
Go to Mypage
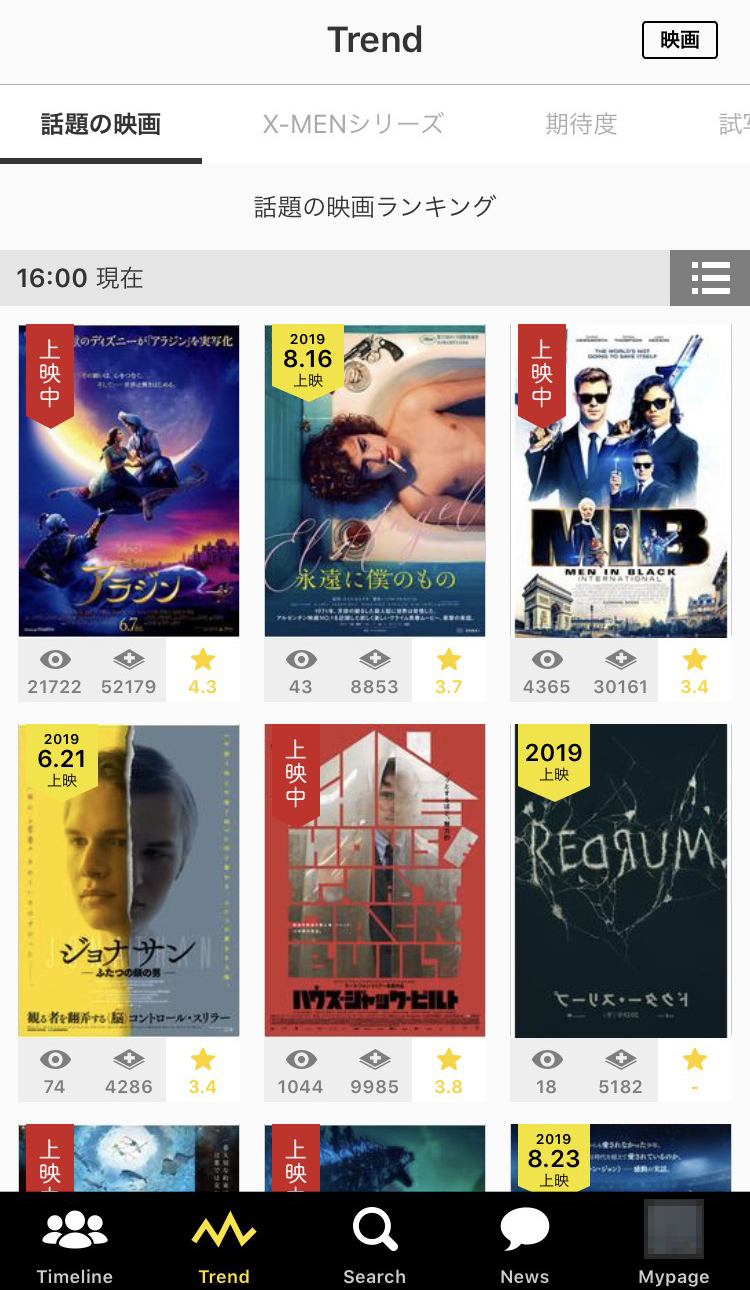[674, 1245]
